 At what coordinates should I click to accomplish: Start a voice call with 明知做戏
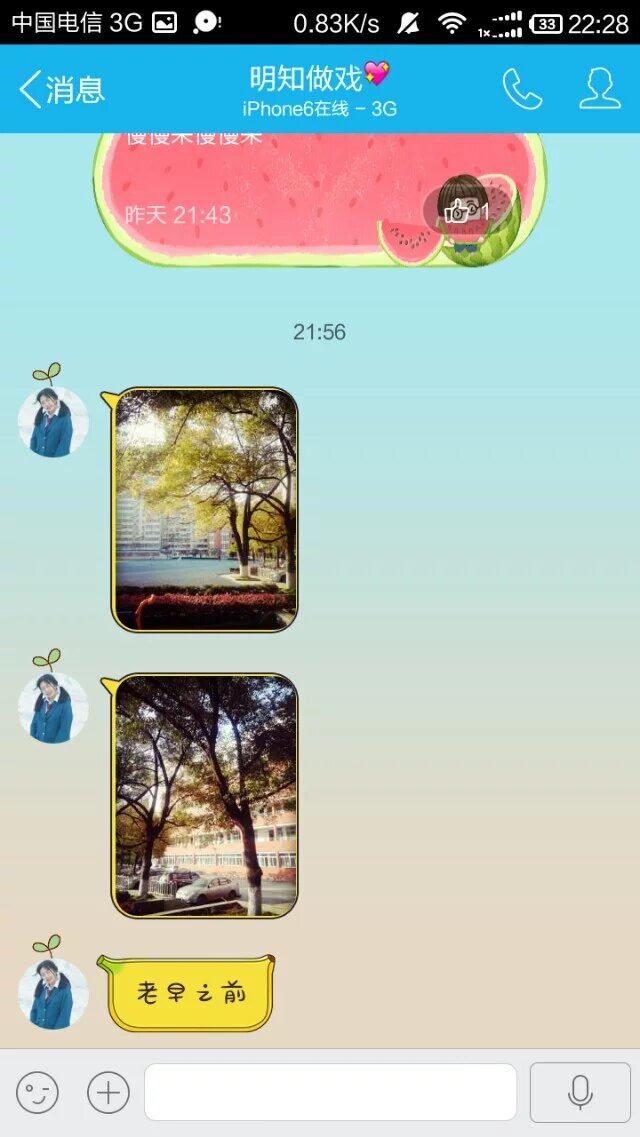[521, 90]
